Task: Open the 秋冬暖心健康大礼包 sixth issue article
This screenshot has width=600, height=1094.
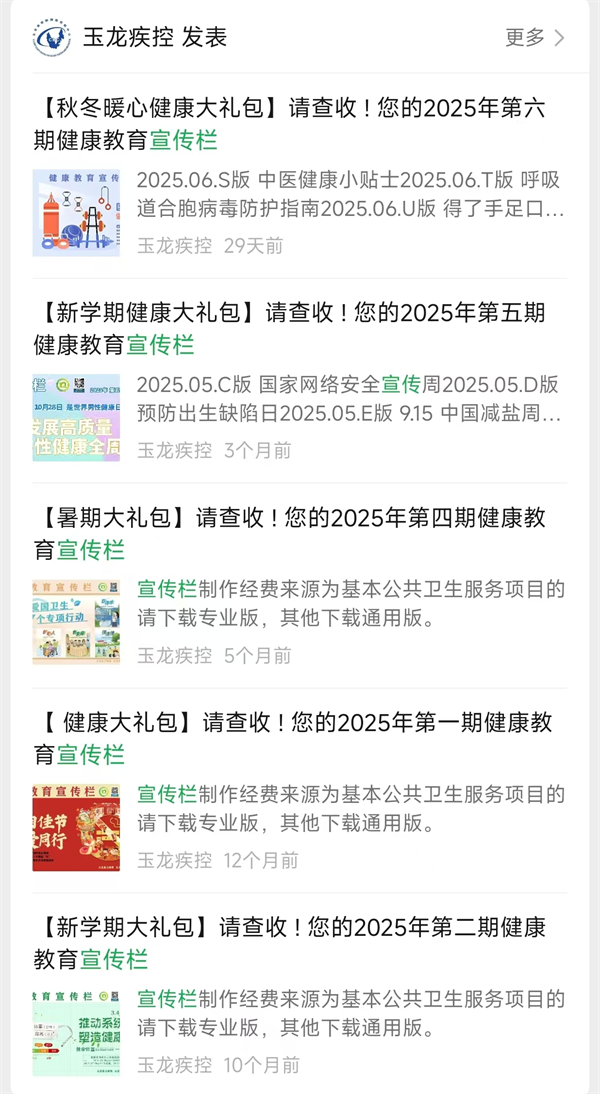Action: click(x=290, y=123)
